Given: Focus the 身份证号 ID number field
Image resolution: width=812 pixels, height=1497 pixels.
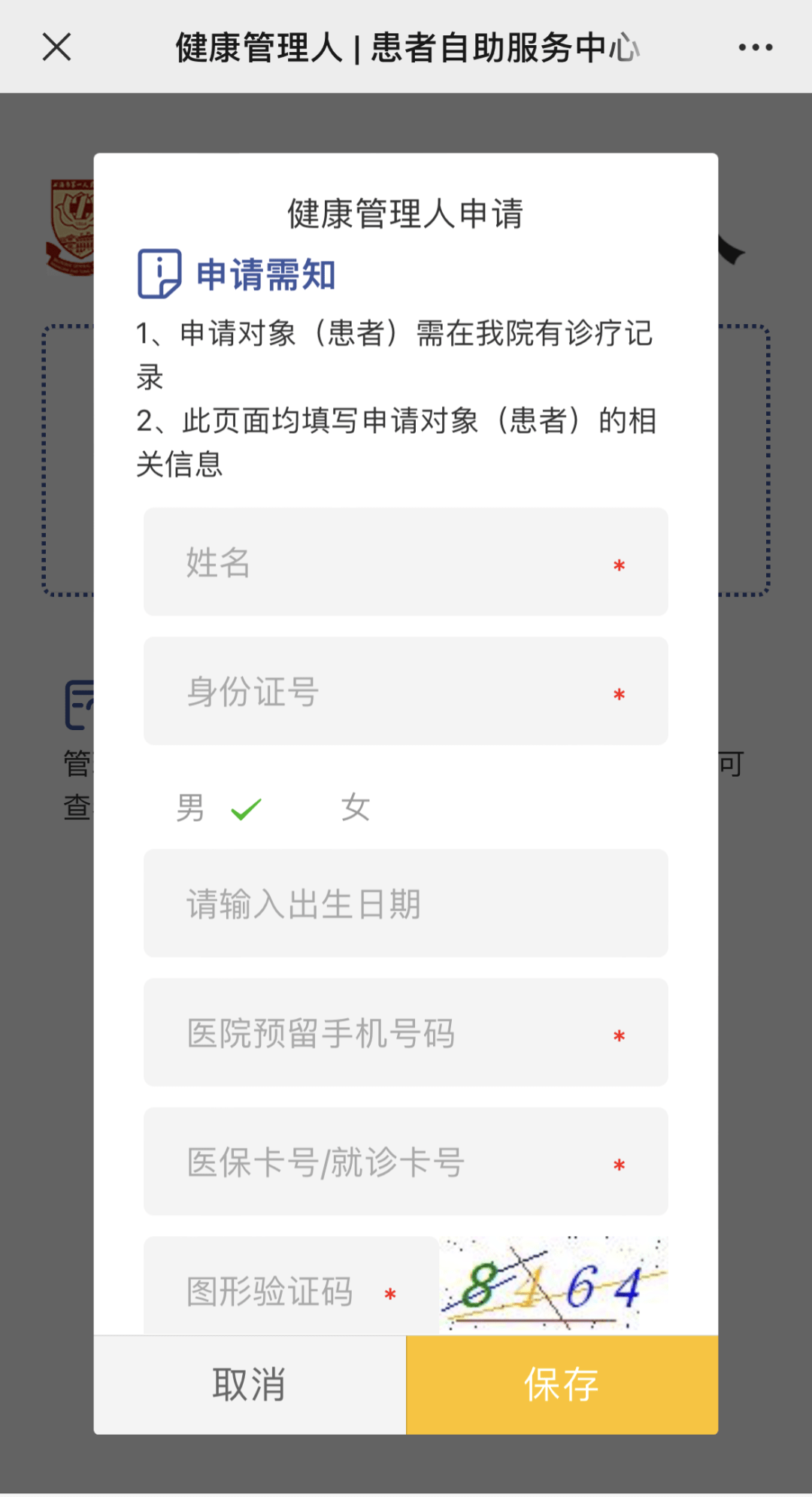Looking at the screenshot, I should click(391, 692).
